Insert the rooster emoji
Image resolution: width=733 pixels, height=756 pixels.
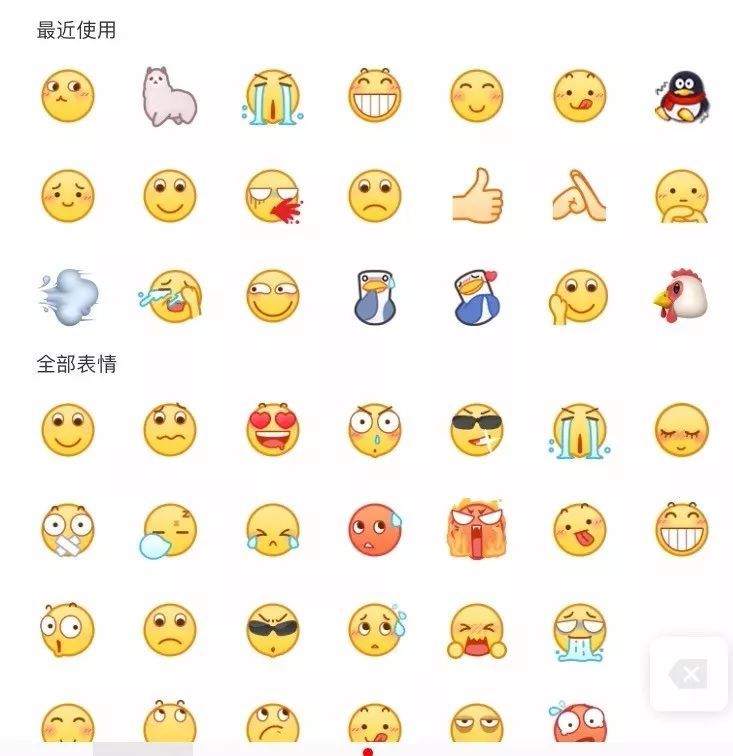[x=681, y=295]
